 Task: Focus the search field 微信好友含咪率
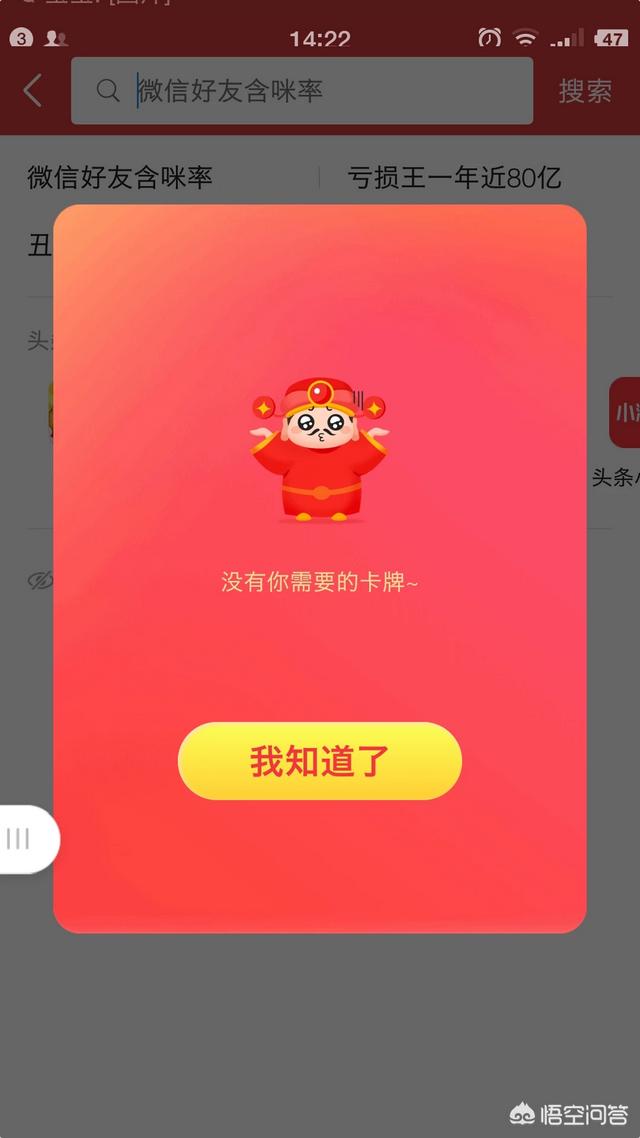pos(320,91)
